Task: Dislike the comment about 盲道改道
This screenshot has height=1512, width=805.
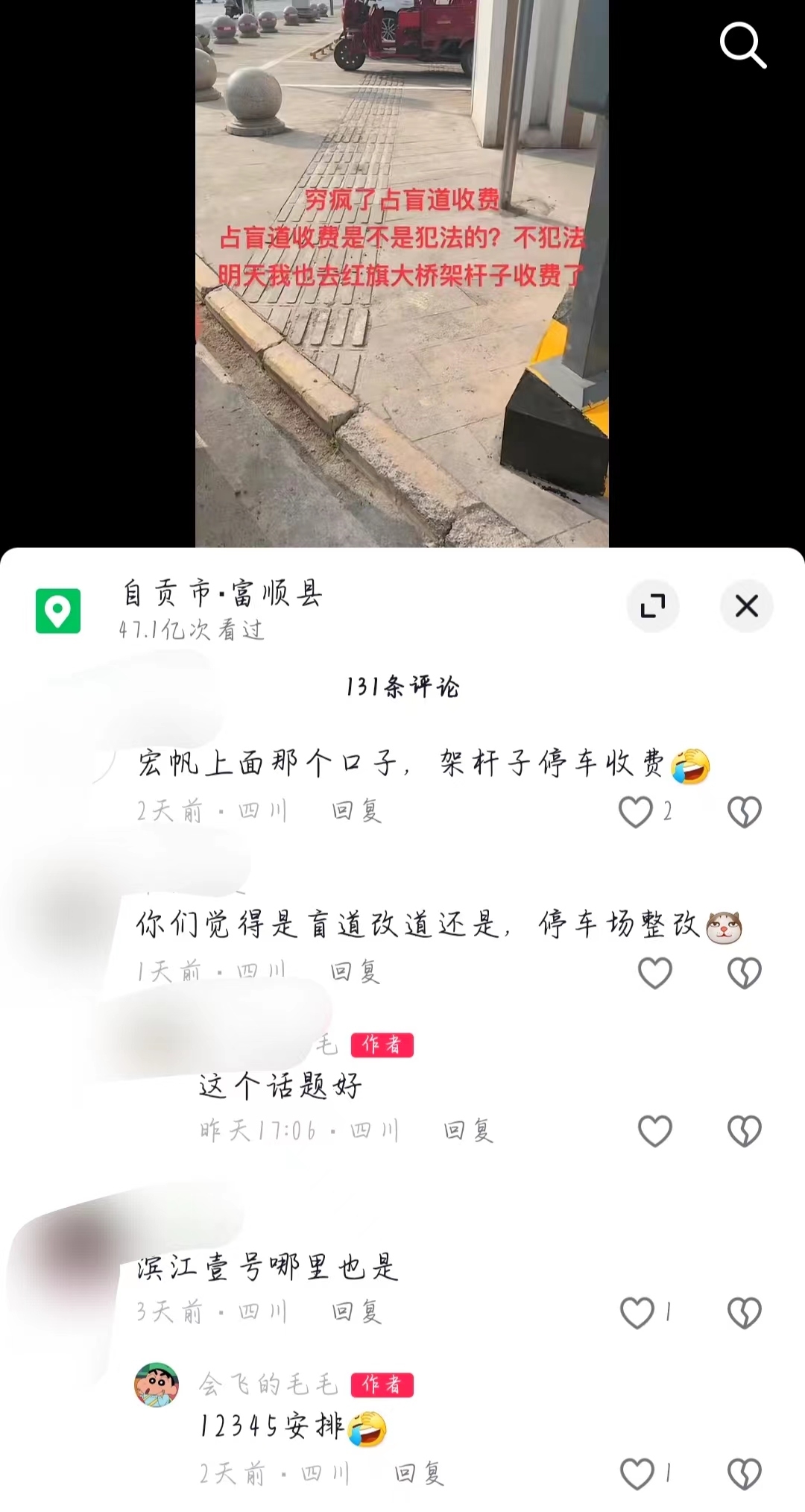Action: (744, 973)
